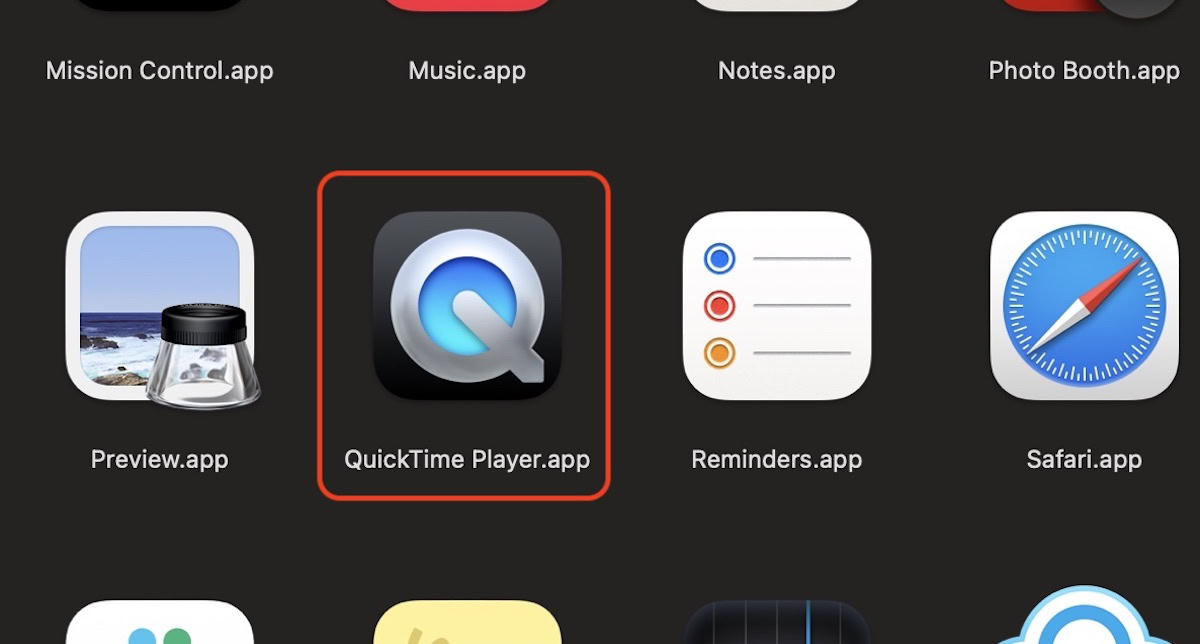Open Photo Booth.app
The width and height of the screenshot is (1200, 644).
click(1084, 70)
